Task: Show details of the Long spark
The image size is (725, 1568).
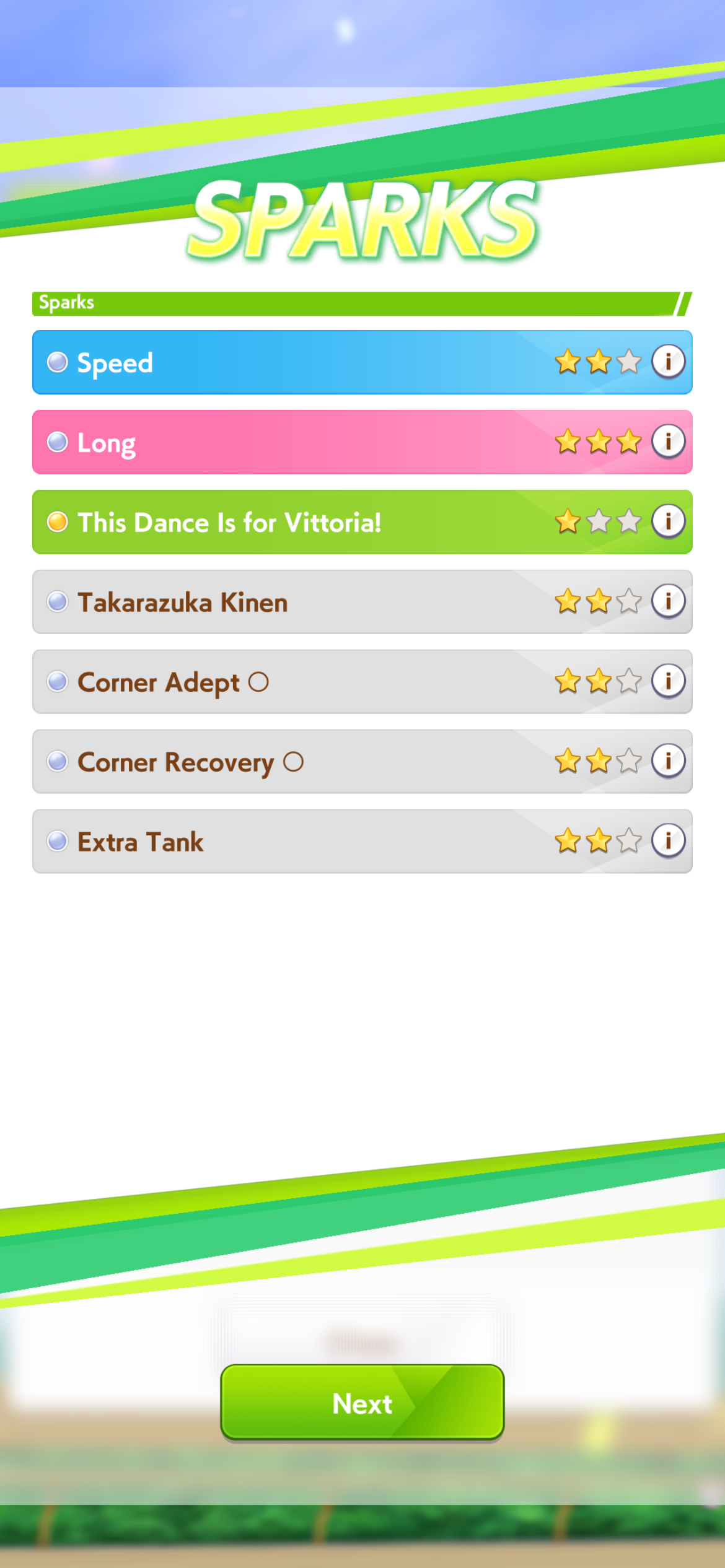Action: click(x=668, y=441)
